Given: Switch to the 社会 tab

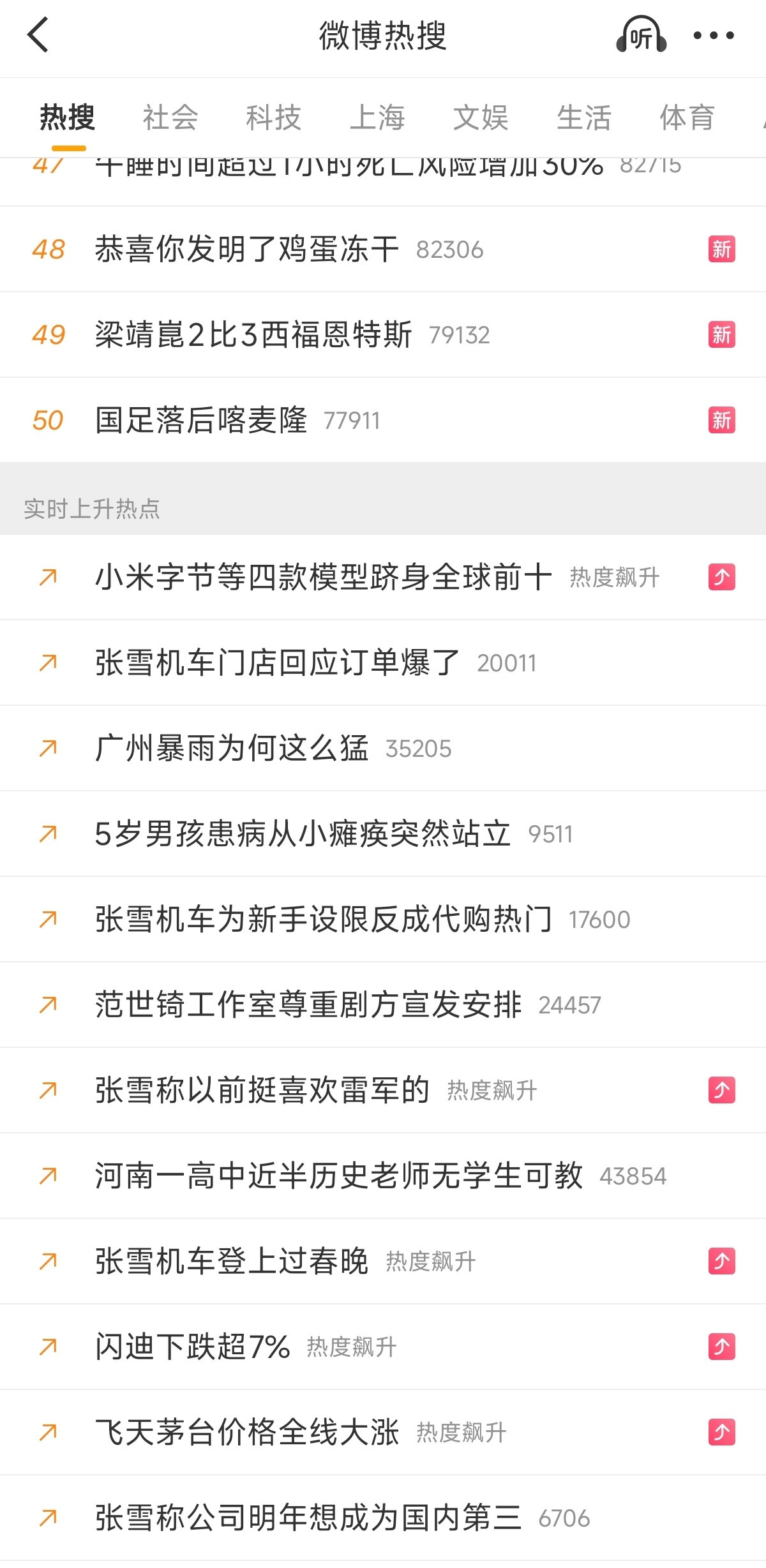Looking at the screenshot, I should 170,119.
